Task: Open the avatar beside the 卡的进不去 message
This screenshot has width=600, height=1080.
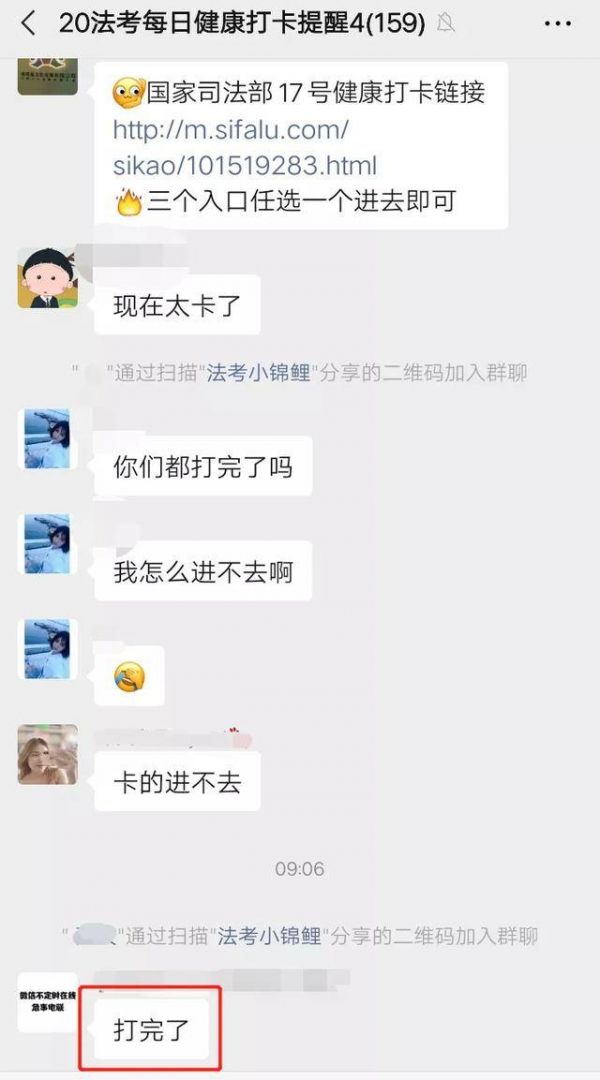Action: [48, 754]
